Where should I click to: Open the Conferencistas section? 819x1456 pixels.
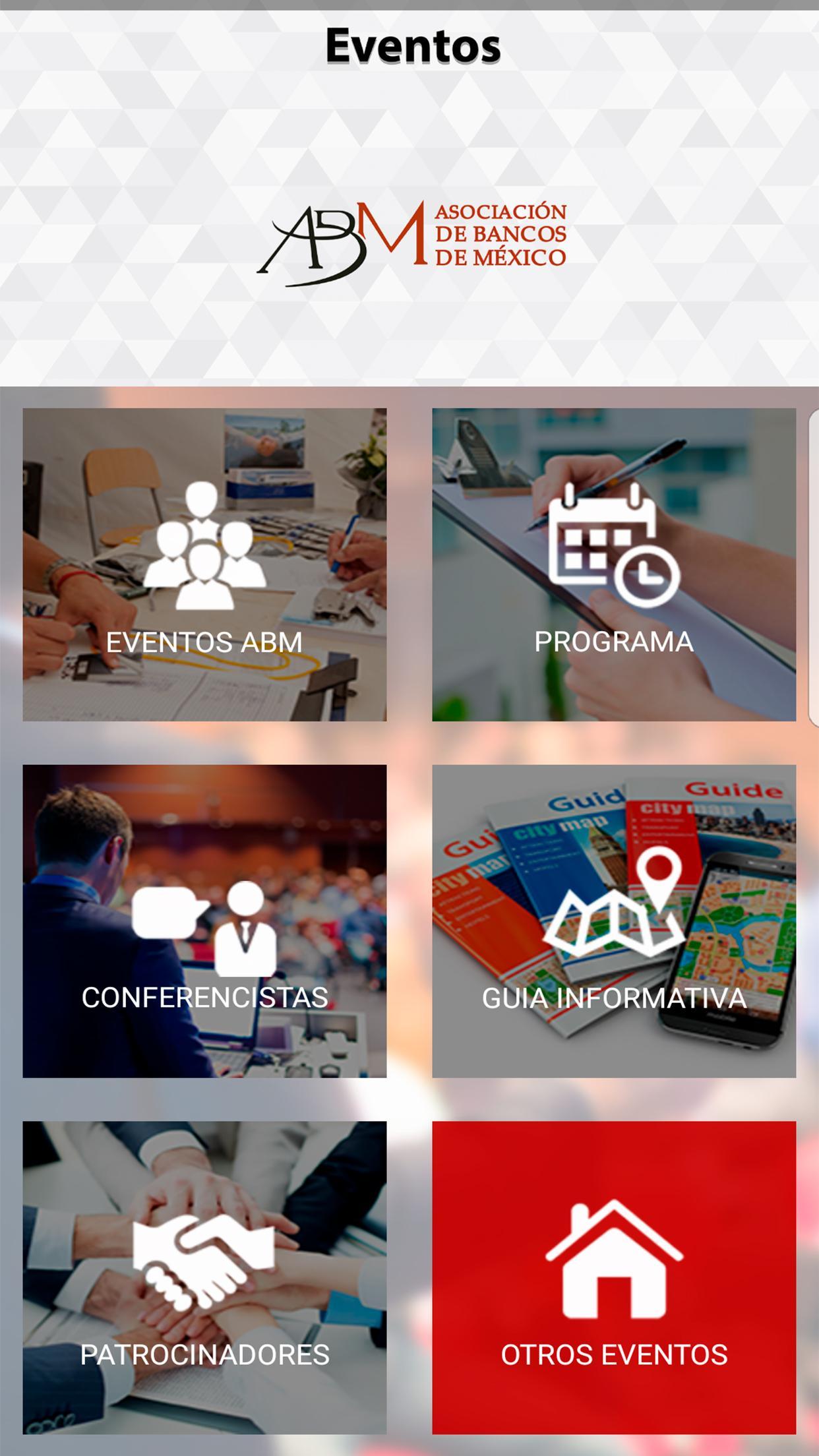point(204,921)
